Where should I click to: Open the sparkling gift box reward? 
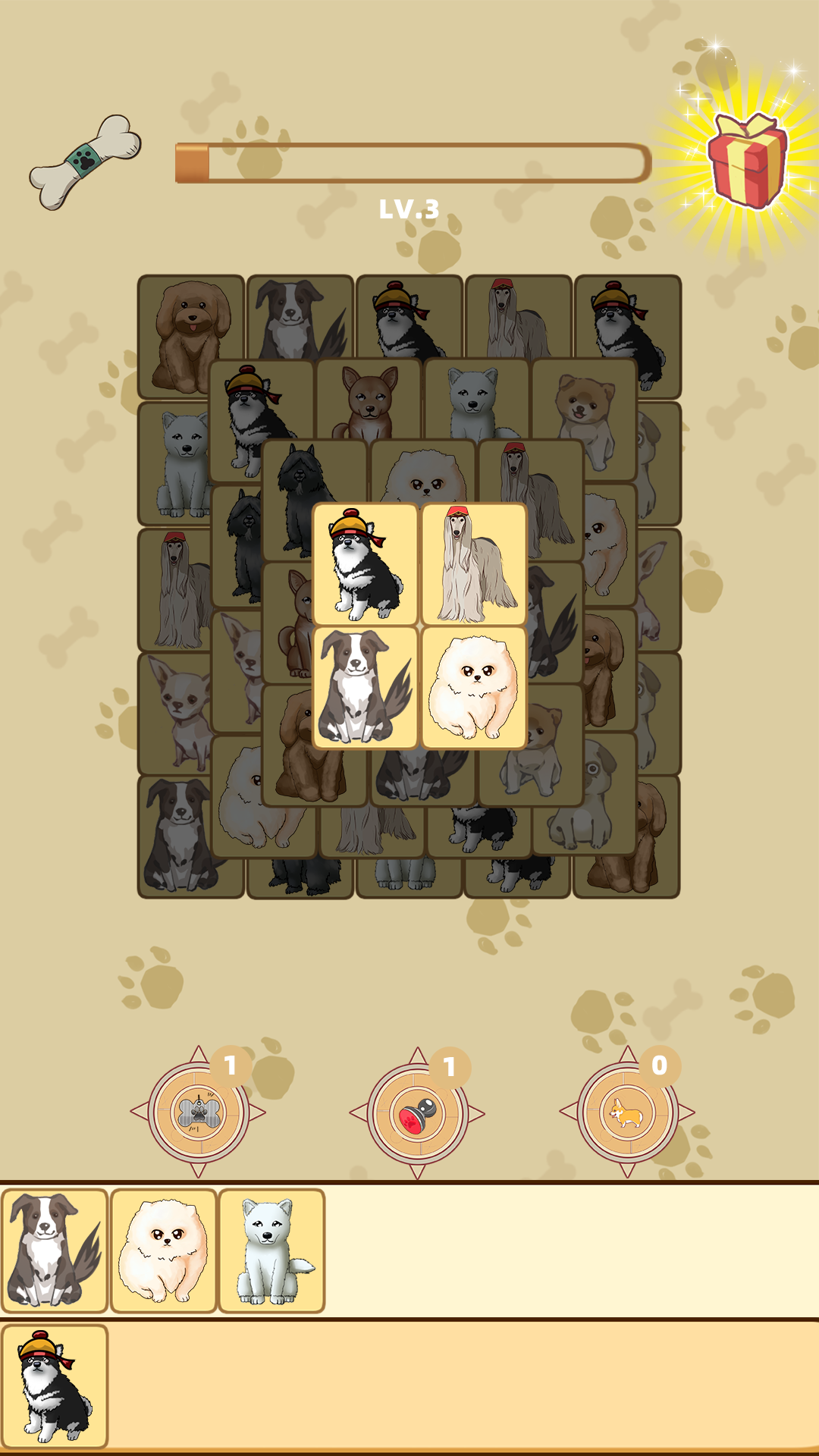(747, 161)
